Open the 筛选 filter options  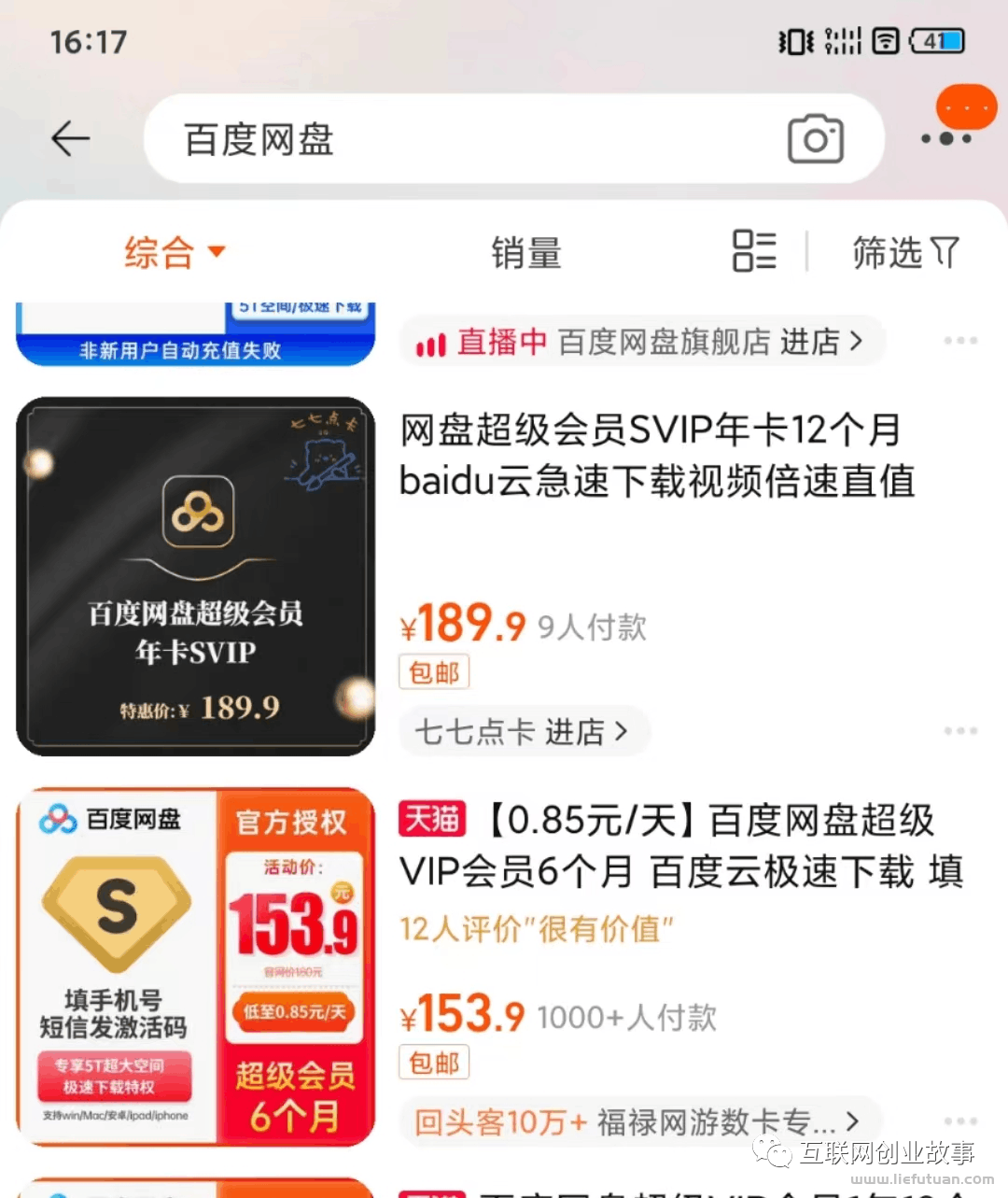click(x=903, y=252)
